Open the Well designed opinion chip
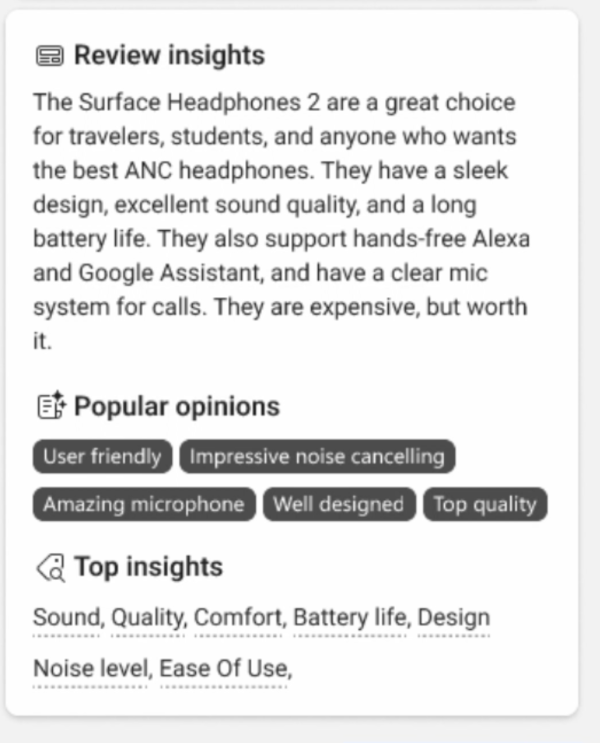Screen dimensions: 600x743 [x=338, y=504]
